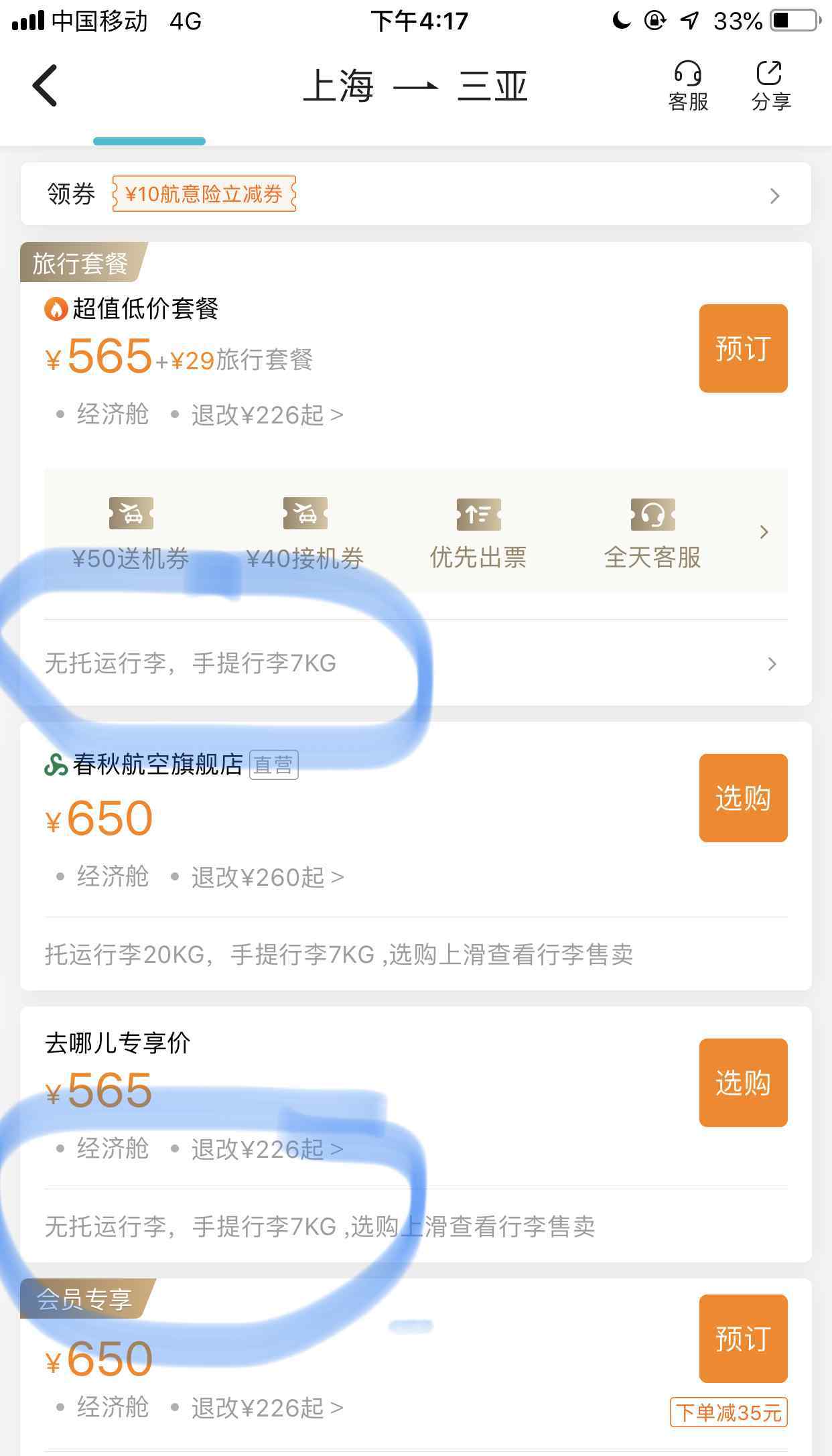Tap 选购 for 春秋航空旗舰店
832x1456 pixels.
pyautogui.click(x=743, y=798)
